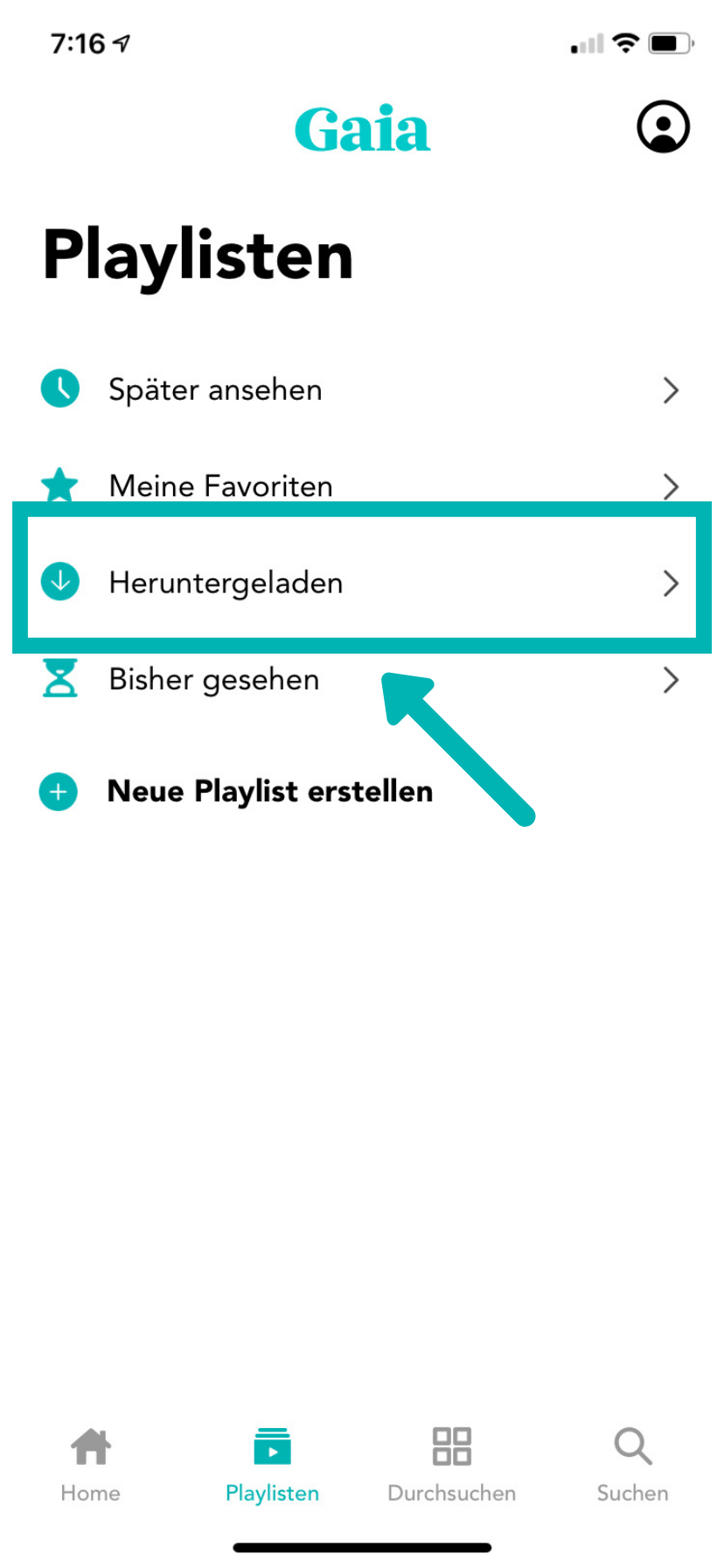The width and height of the screenshot is (724, 1568).
Task: Click the plus icon to add a playlist
Action: (x=58, y=792)
